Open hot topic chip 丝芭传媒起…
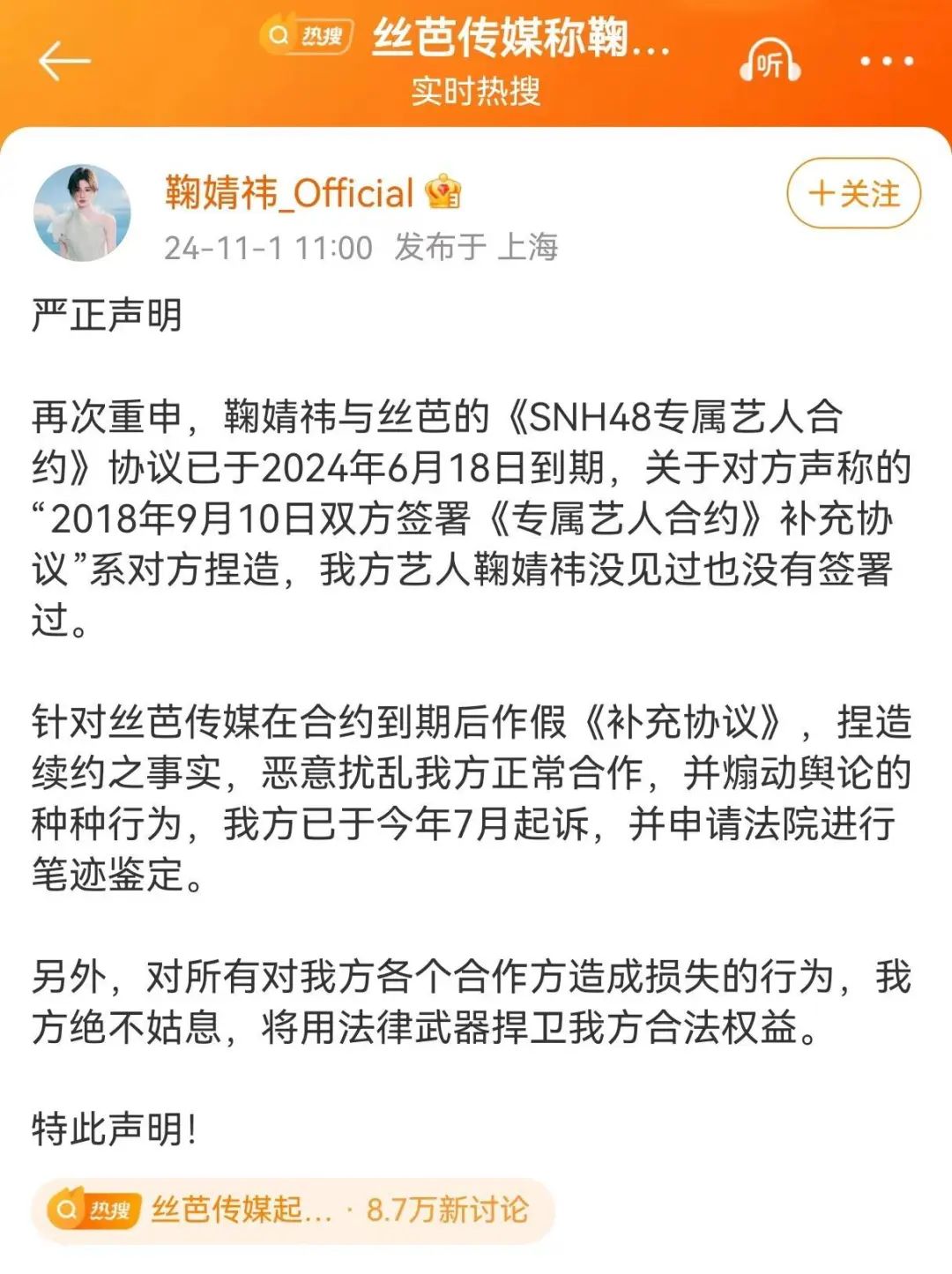The height and width of the screenshot is (1274, 952). click(293, 1210)
